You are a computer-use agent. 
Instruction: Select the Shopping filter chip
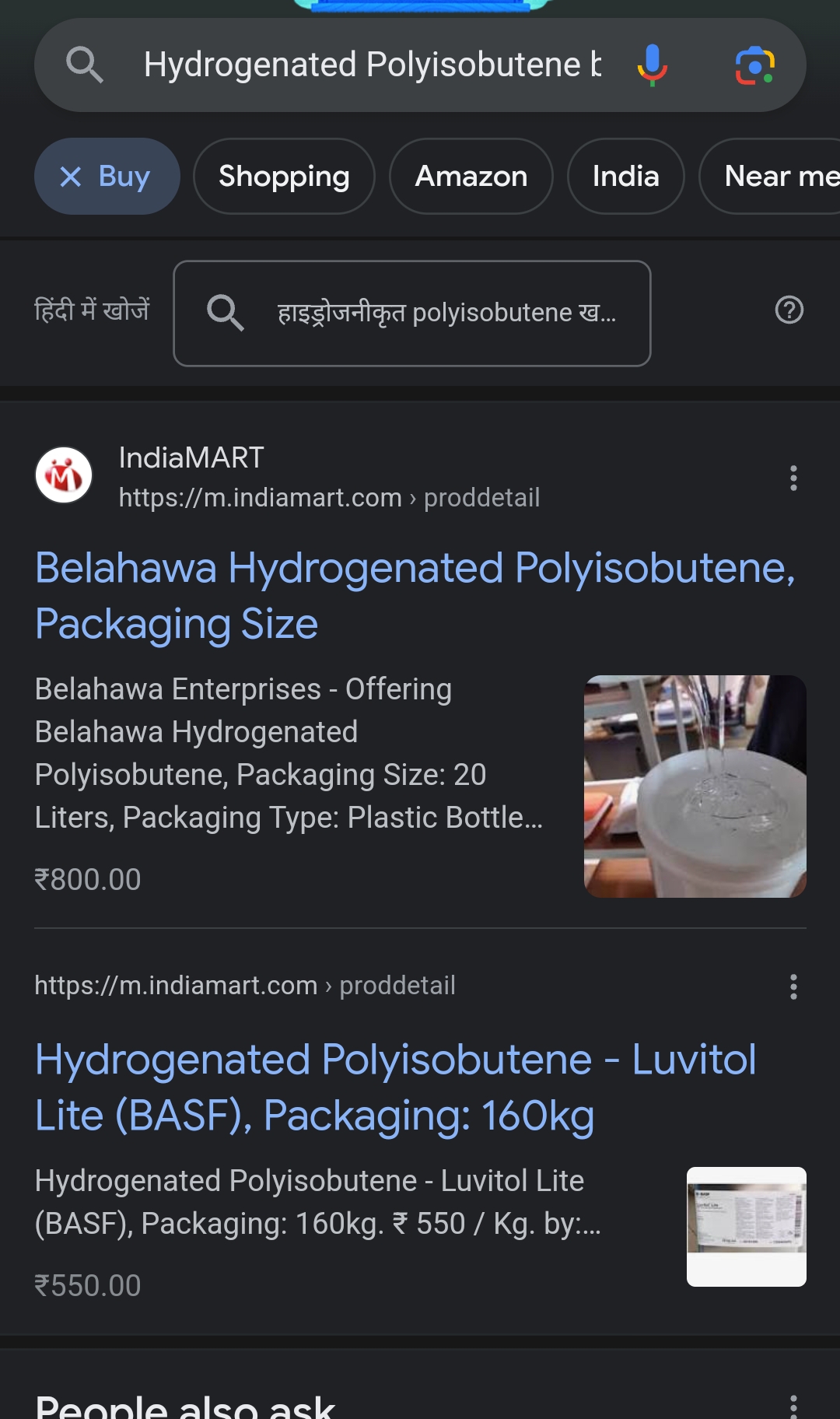[284, 177]
